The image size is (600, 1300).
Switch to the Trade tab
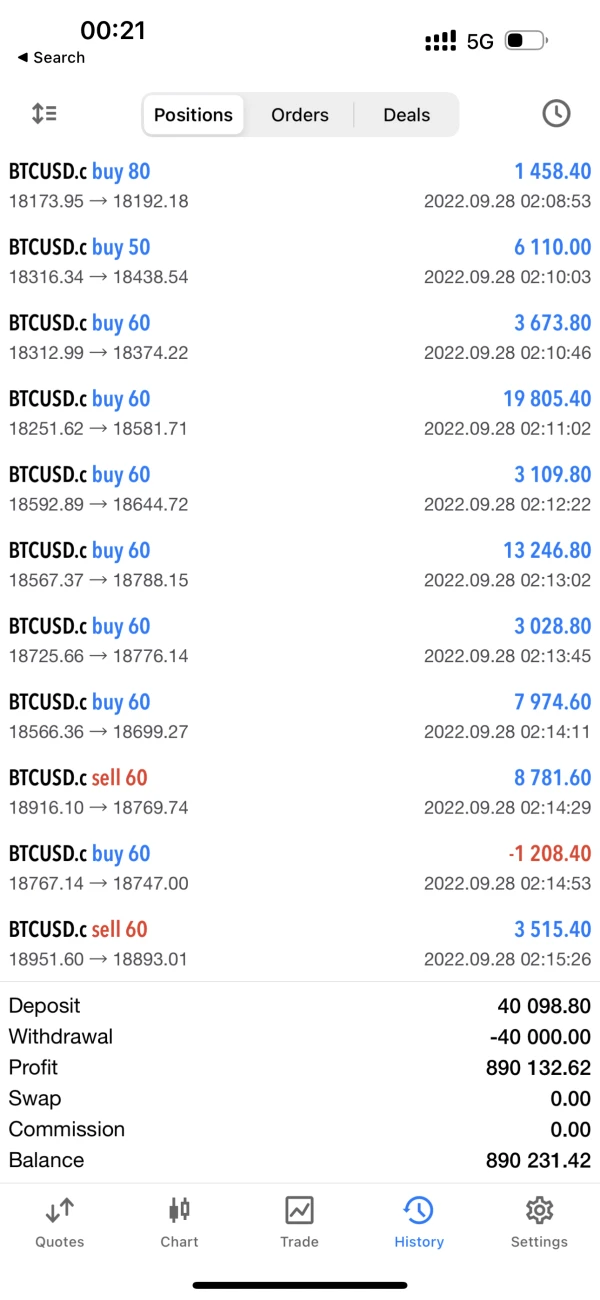299,1222
